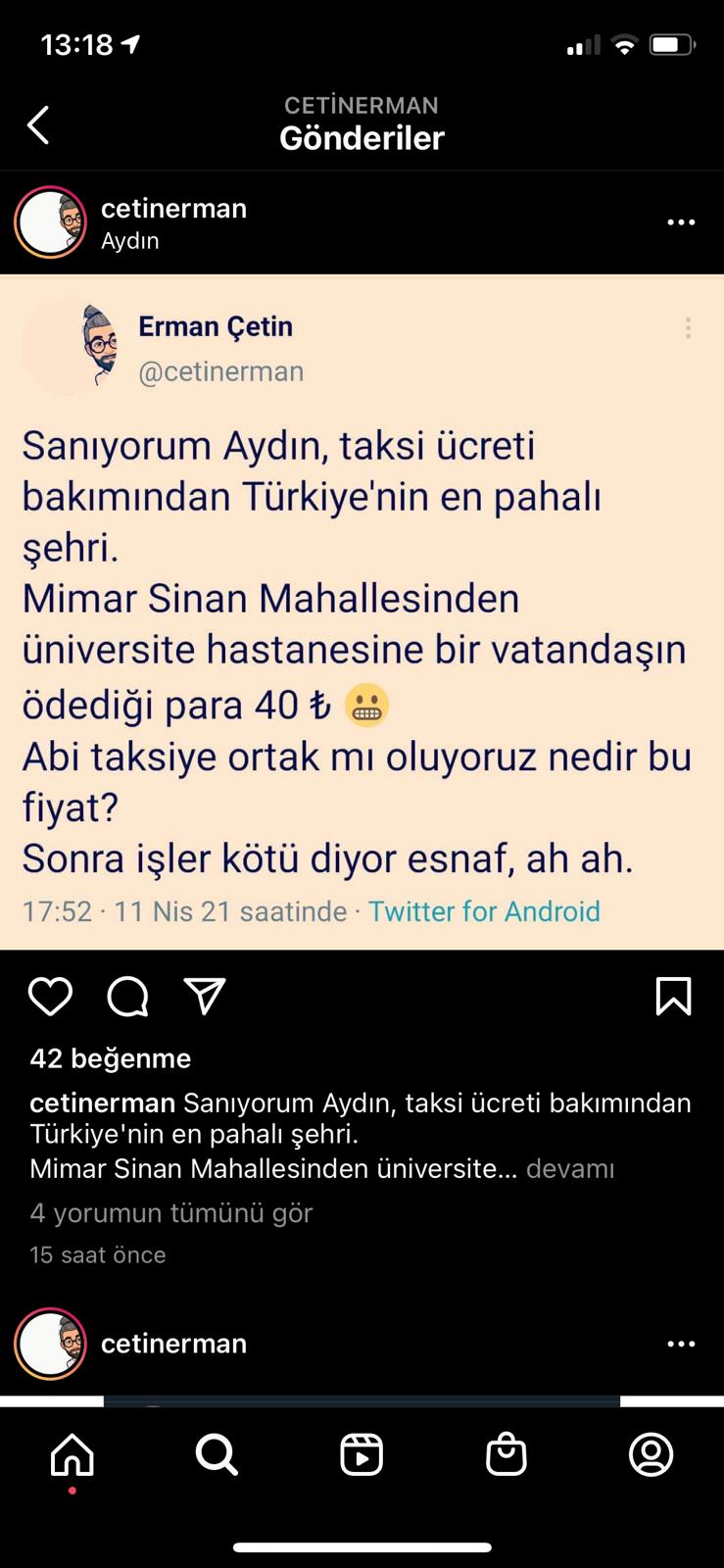Open the Reels tab in bottom navigation
724x1568 pixels.
tap(362, 1455)
